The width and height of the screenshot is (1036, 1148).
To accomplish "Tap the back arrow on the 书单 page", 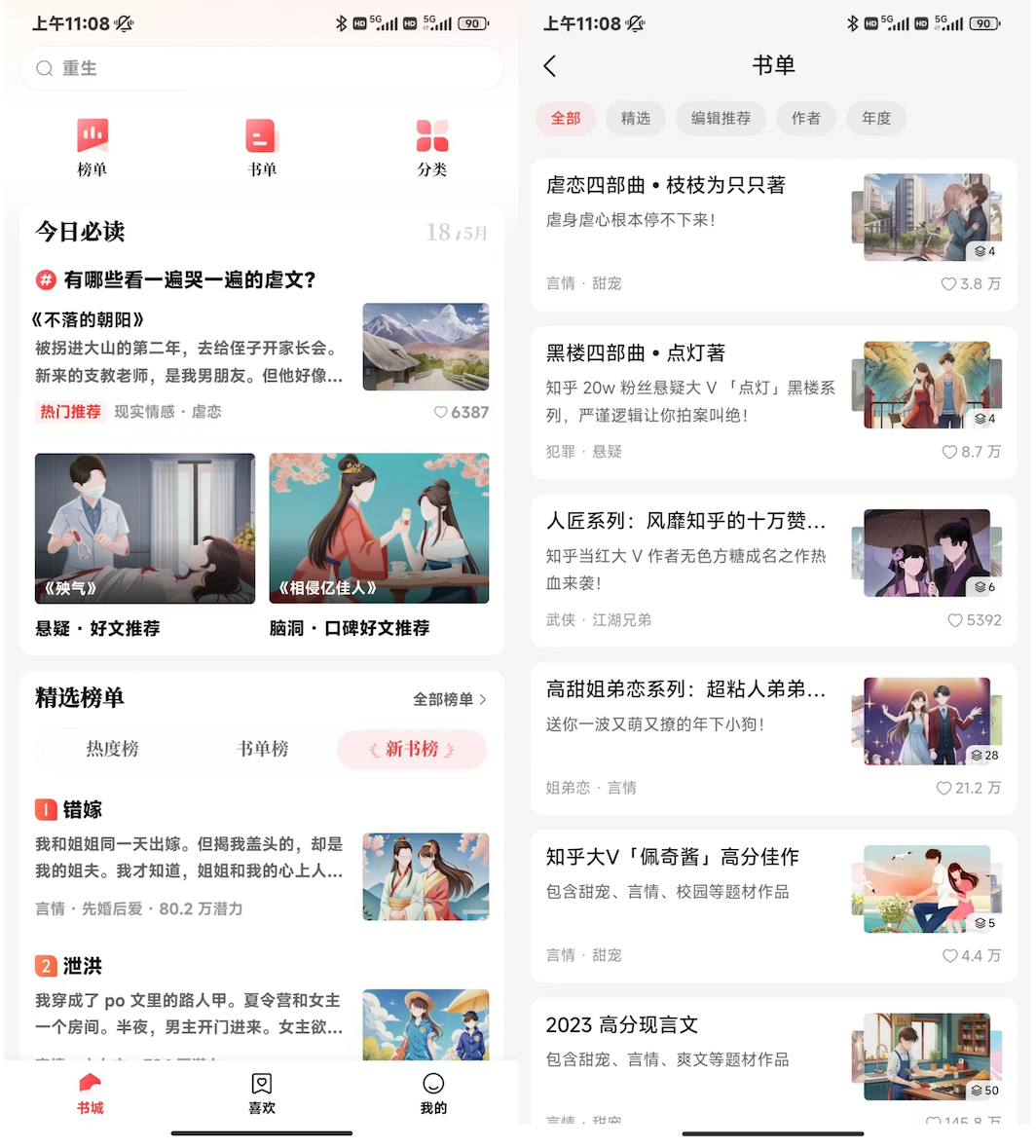I will [x=549, y=65].
